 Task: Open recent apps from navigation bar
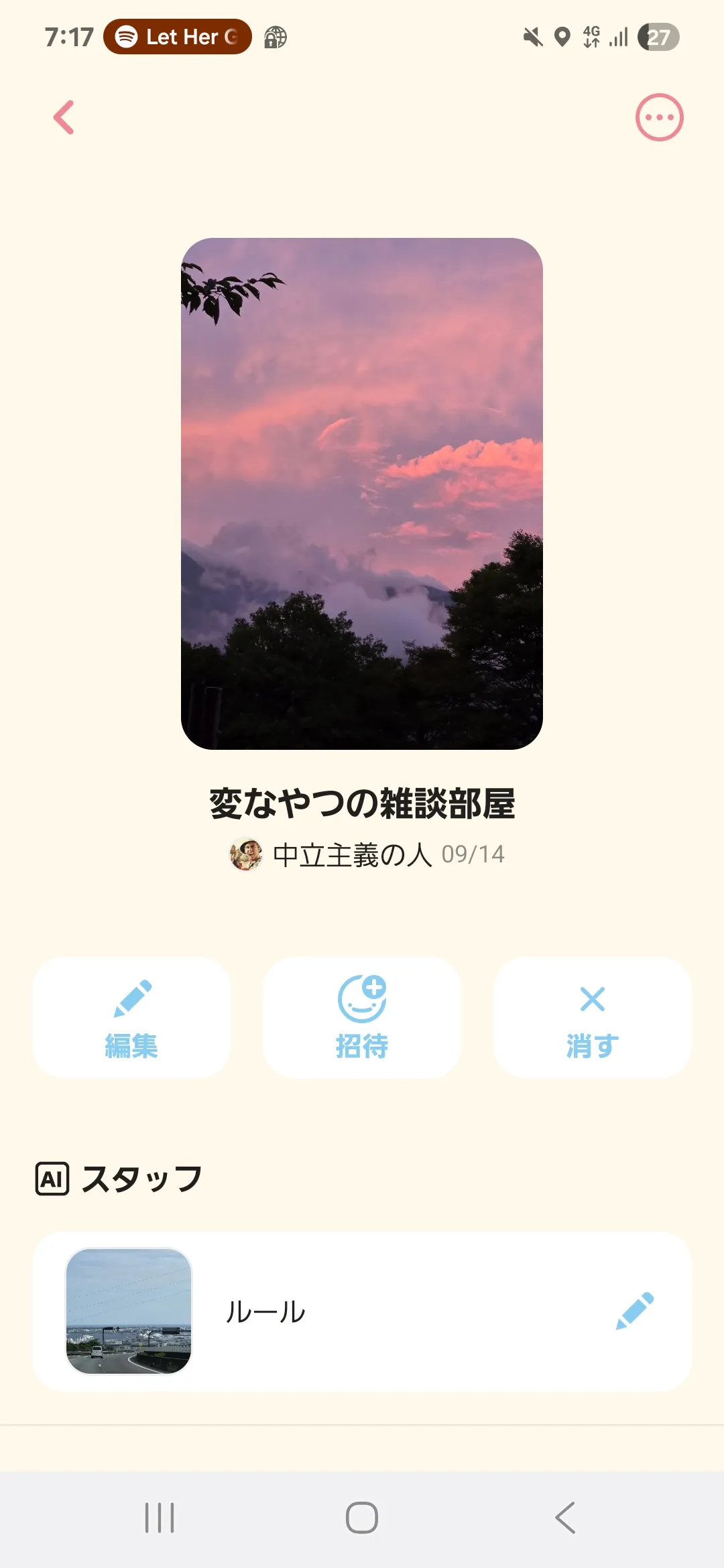[160, 1518]
